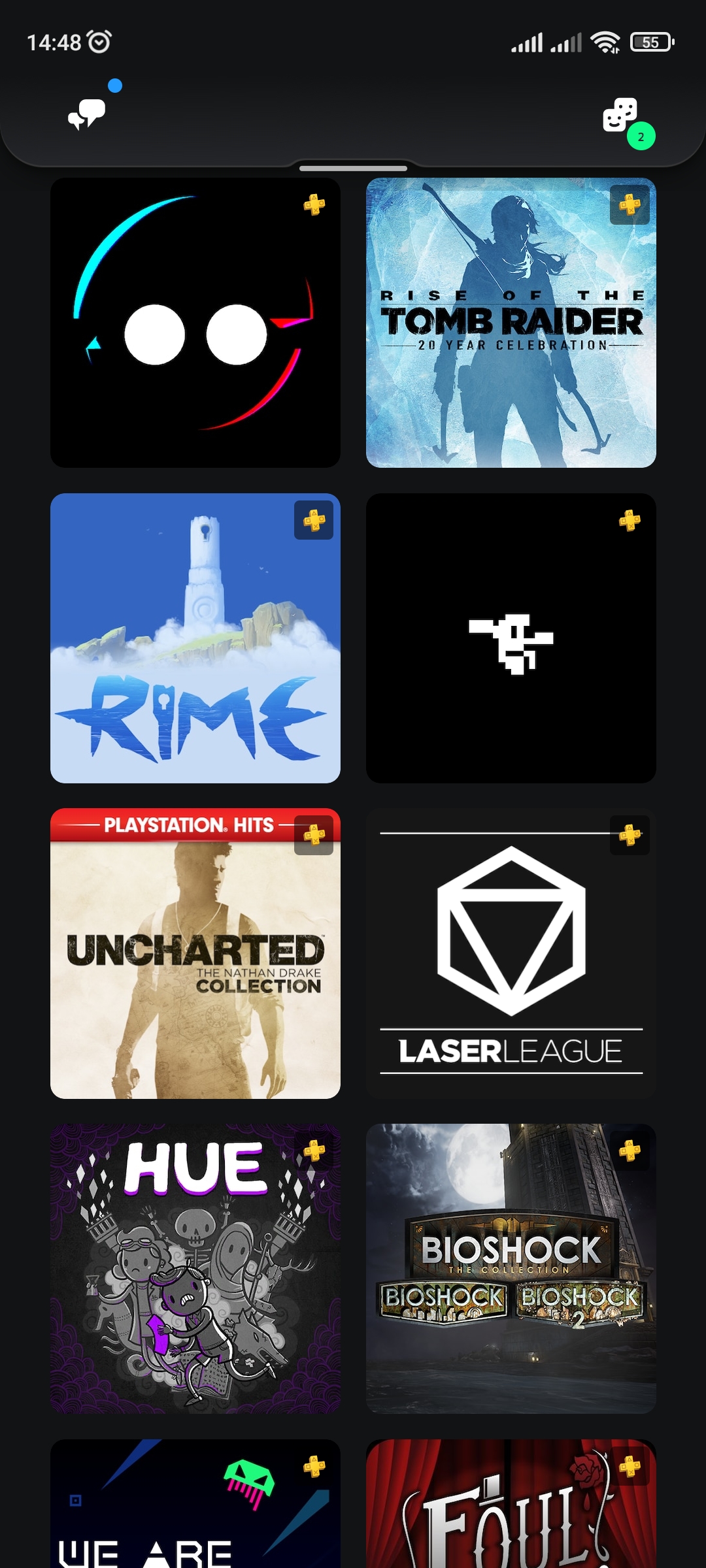Open the Hue game tile
The image size is (706, 1568).
pyautogui.click(x=195, y=1269)
